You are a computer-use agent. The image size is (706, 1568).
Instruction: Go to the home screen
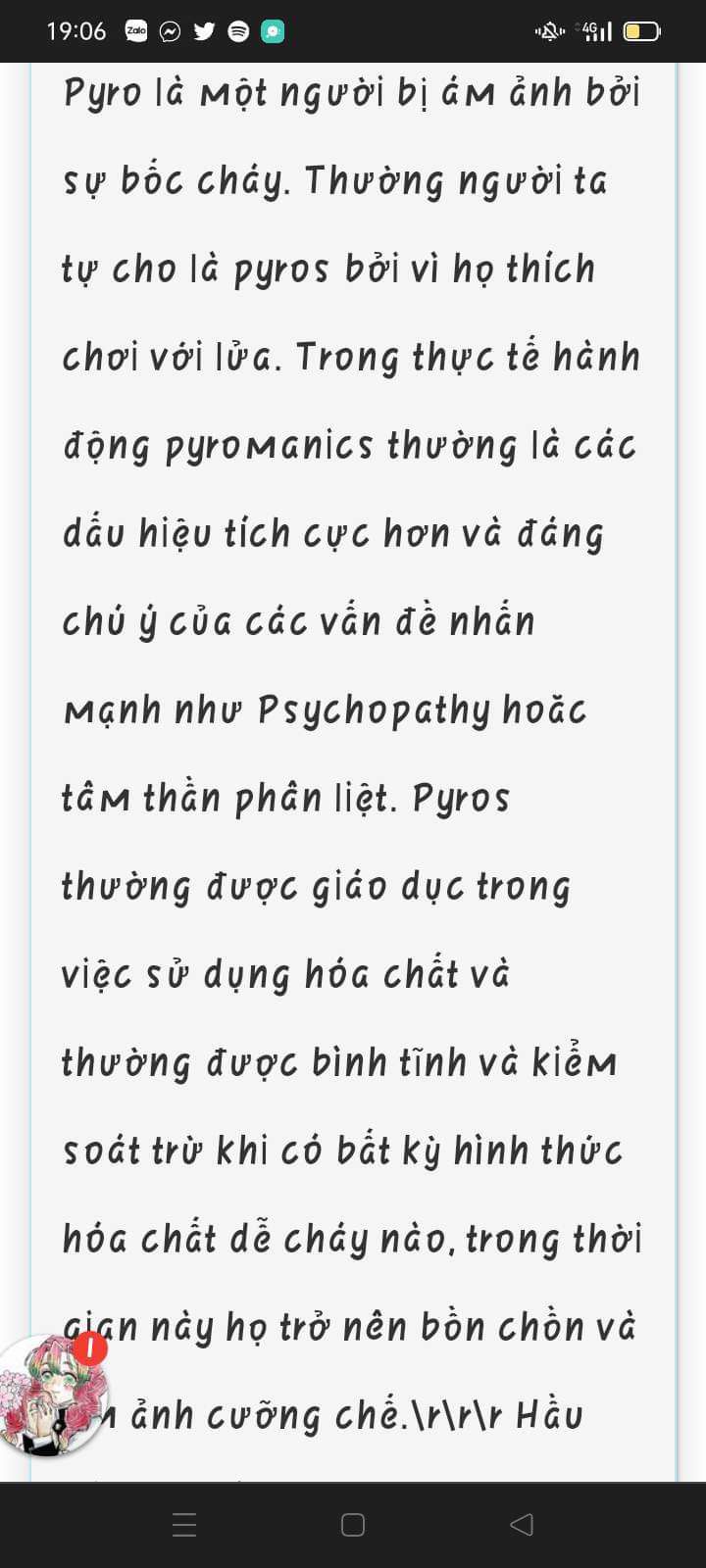click(x=353, y=1524)
